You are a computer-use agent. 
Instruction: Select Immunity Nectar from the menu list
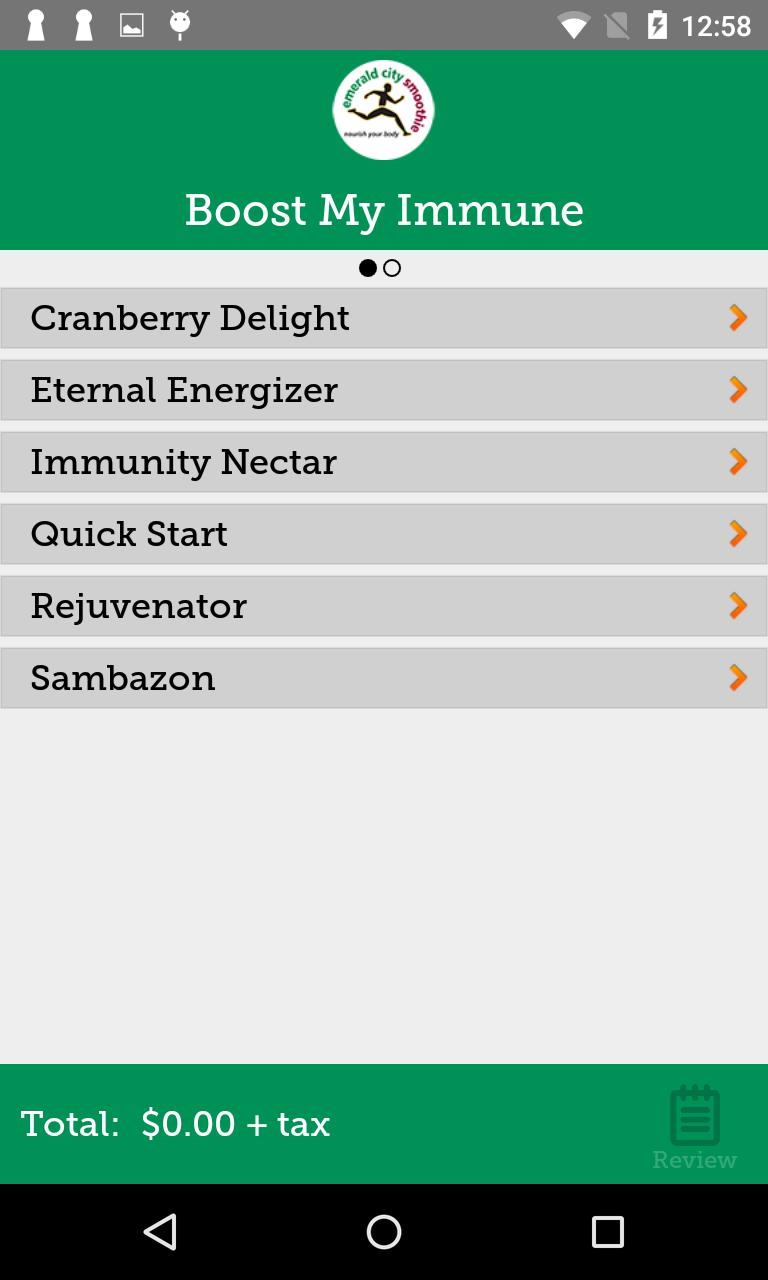(x=383, y=461)
